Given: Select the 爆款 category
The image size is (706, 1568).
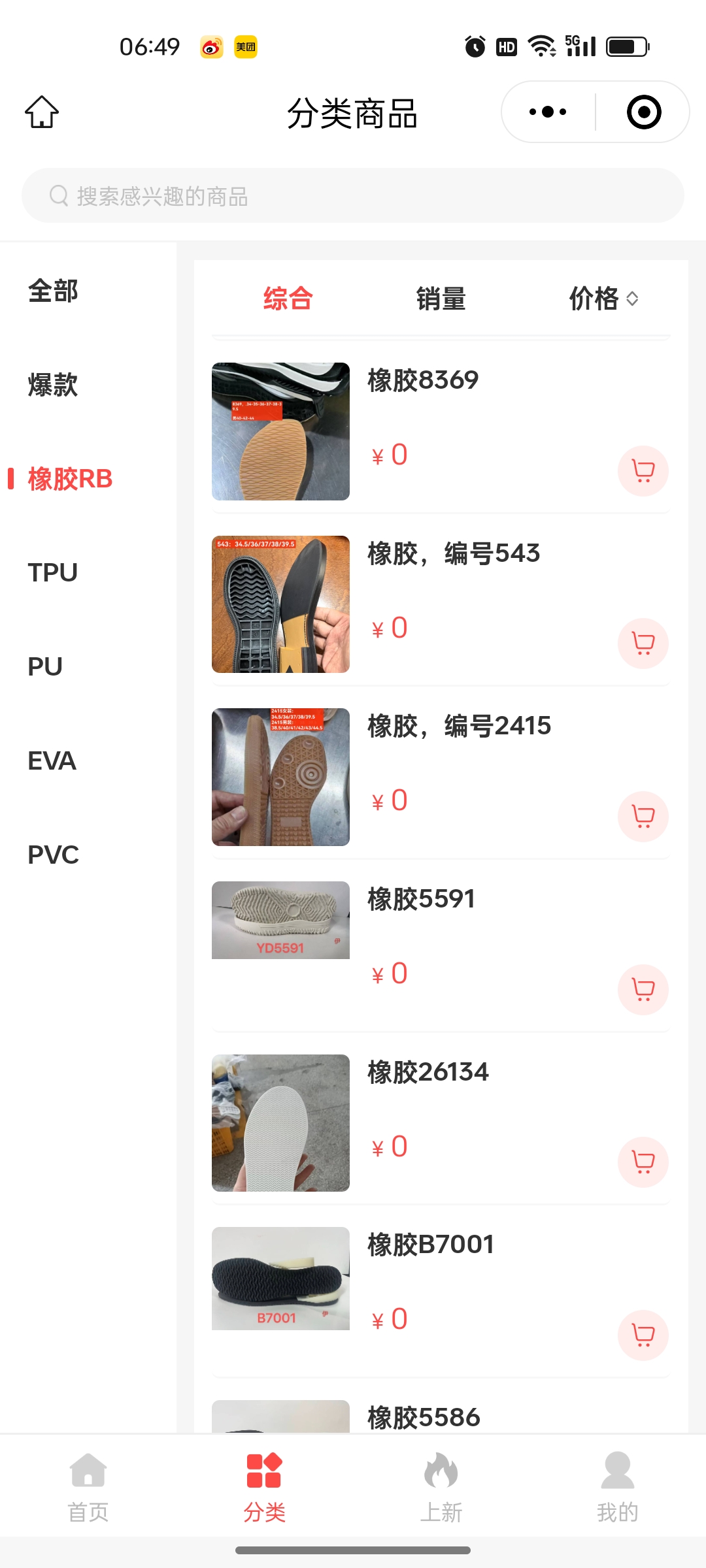Looking at the screenshot, I should click(x=54, y=385).
